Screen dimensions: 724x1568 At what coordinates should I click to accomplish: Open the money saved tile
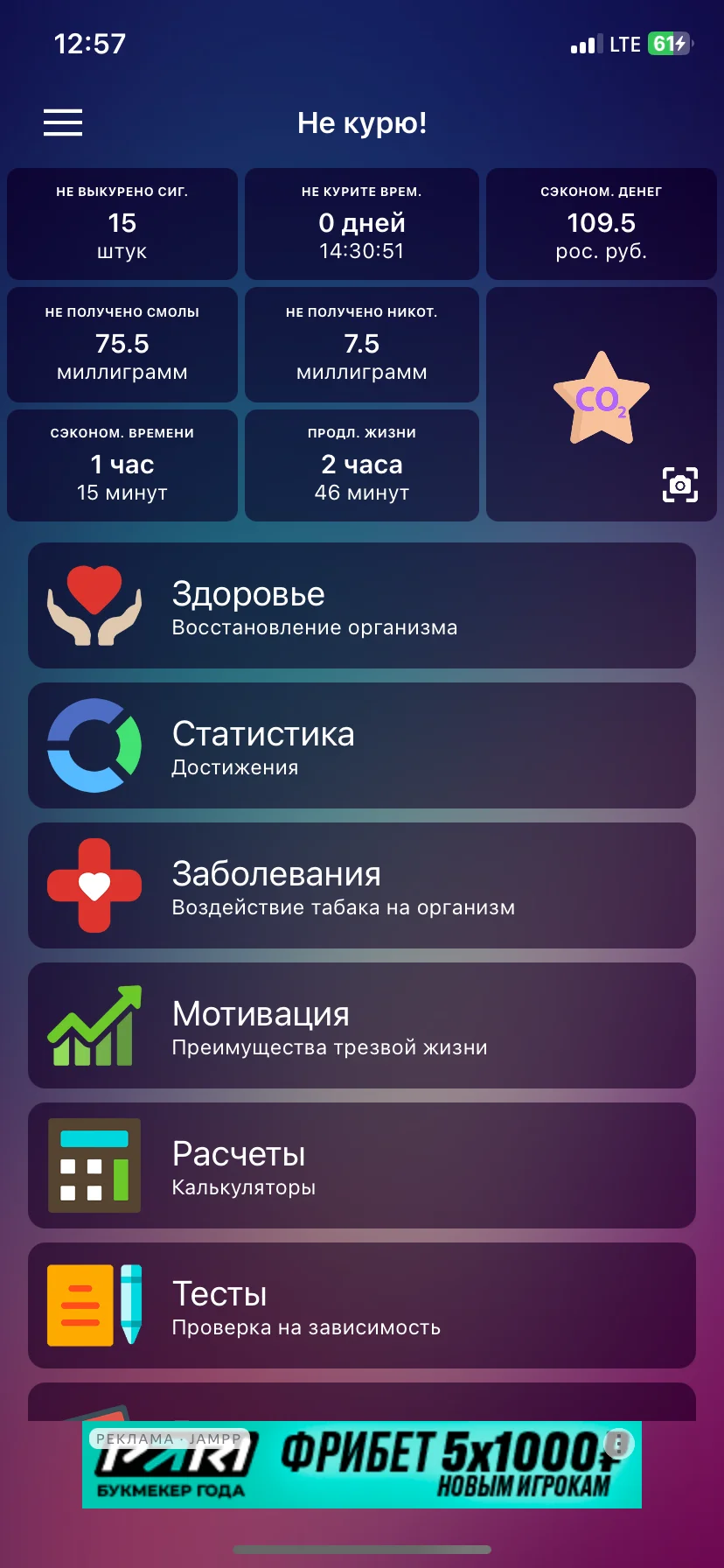pyautogui.click(x=602, y=224)
